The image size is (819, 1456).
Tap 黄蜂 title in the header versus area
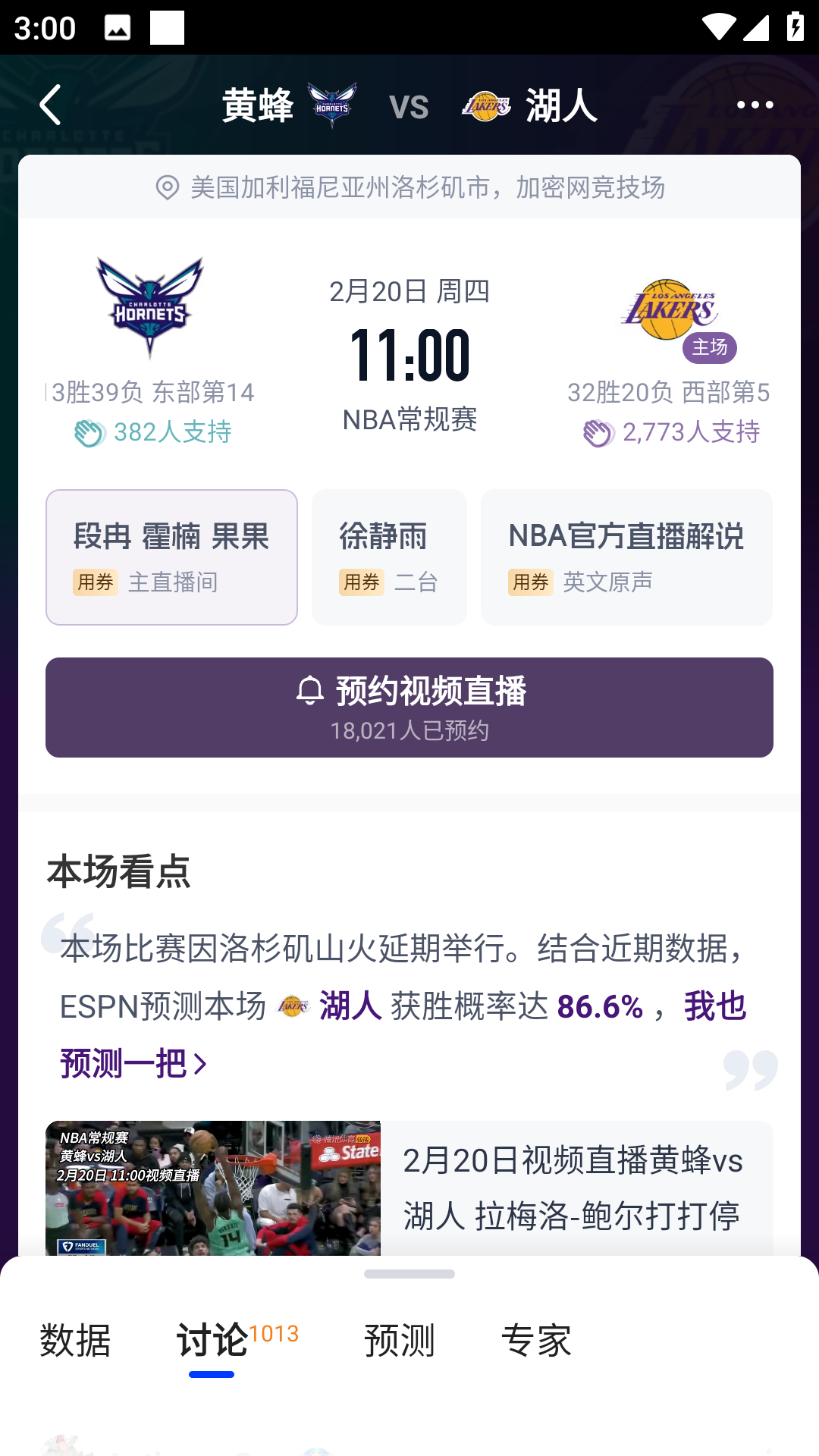(256, 105)
